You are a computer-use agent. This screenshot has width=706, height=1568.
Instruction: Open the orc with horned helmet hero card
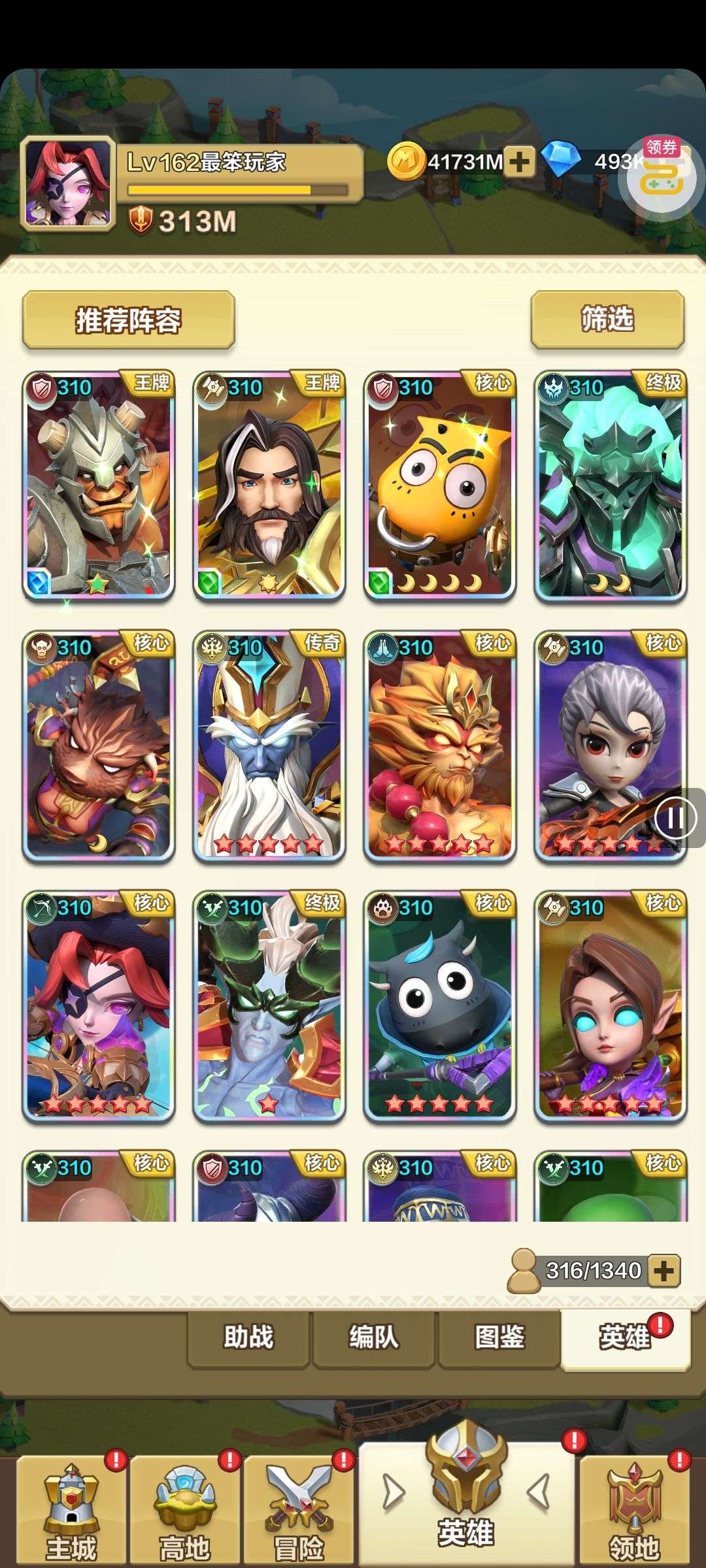click(x=98, y=485)
